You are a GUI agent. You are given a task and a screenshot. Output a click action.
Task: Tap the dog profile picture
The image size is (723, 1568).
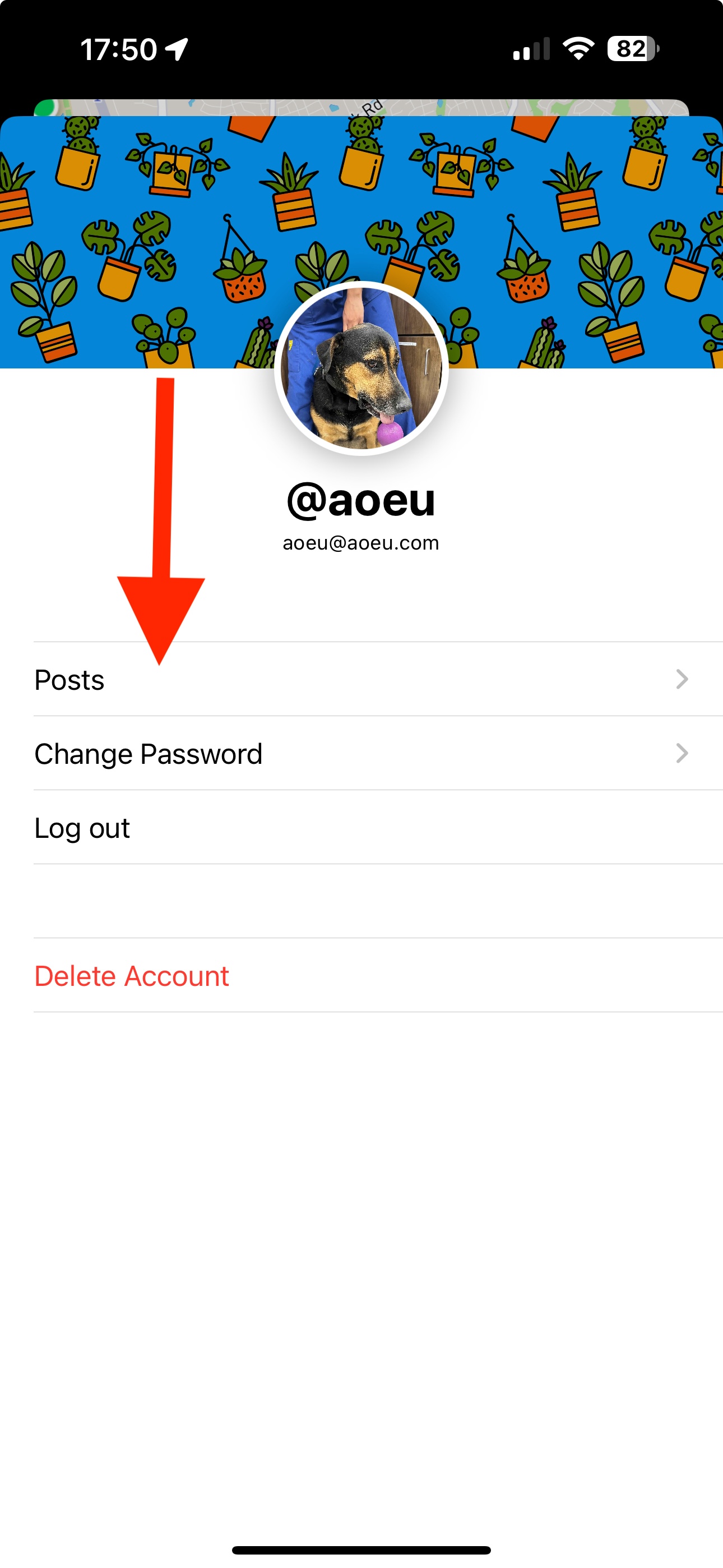click(361, 368)
